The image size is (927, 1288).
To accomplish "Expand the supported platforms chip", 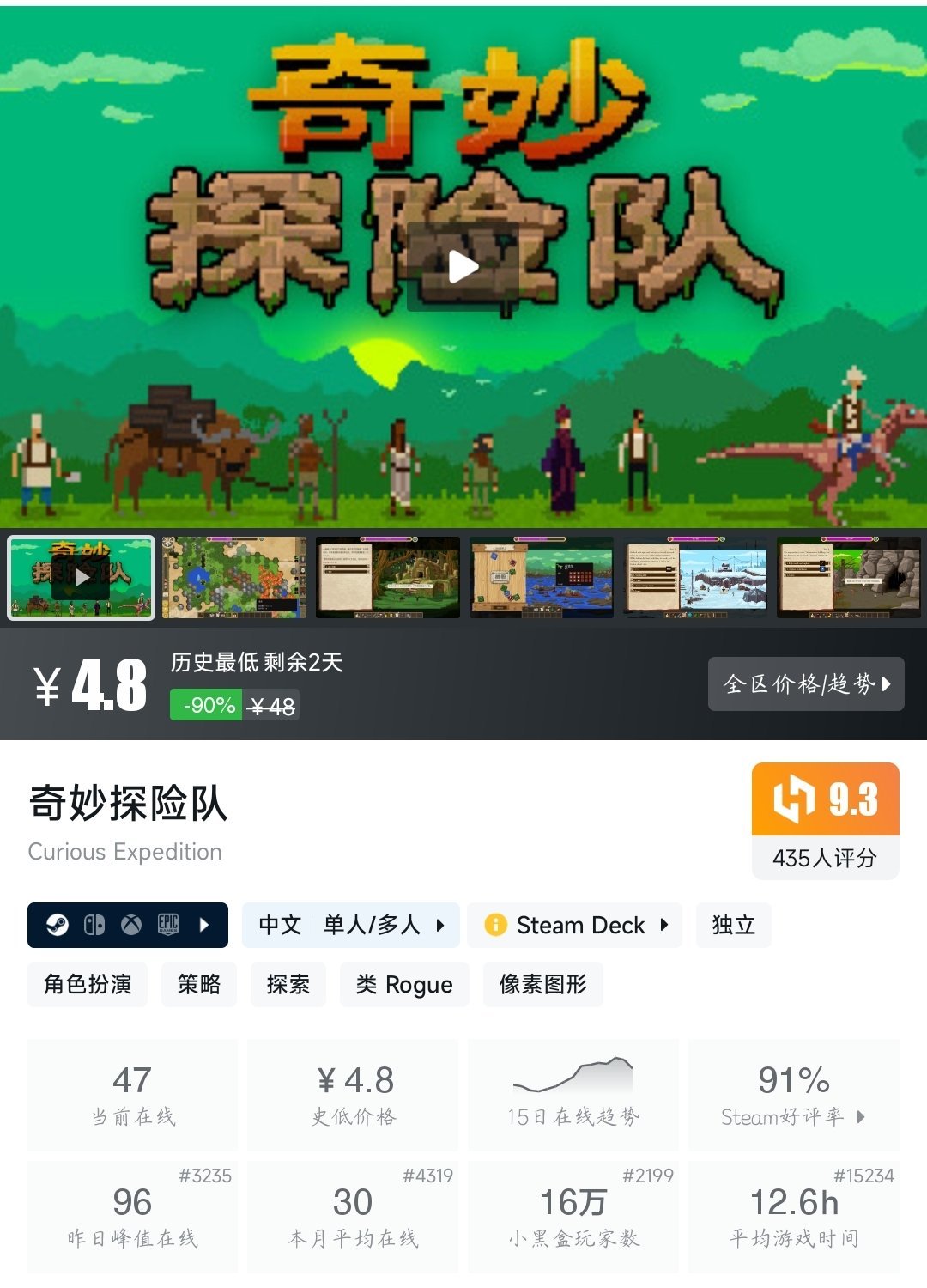I will (x=128, y=925).
